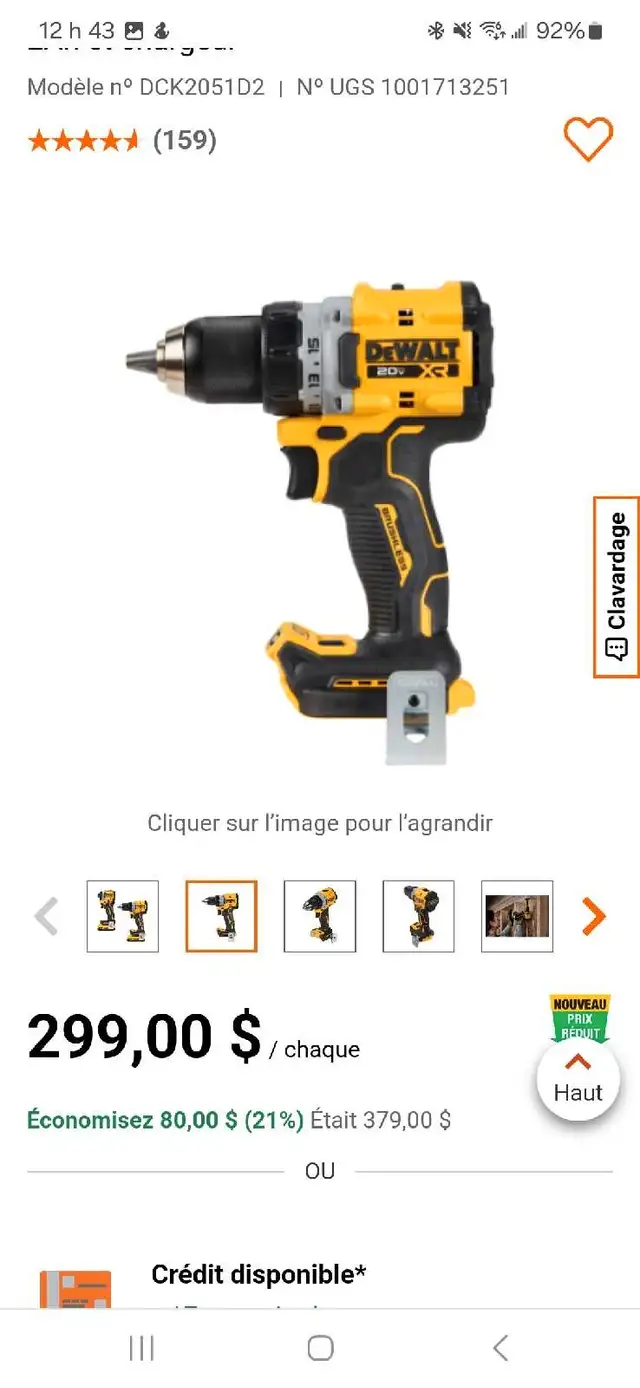This screenshot has height=1388, width=640.
Task: Open the 159 customer reviews
Action: pyautogui.click(x=184, y=140)
